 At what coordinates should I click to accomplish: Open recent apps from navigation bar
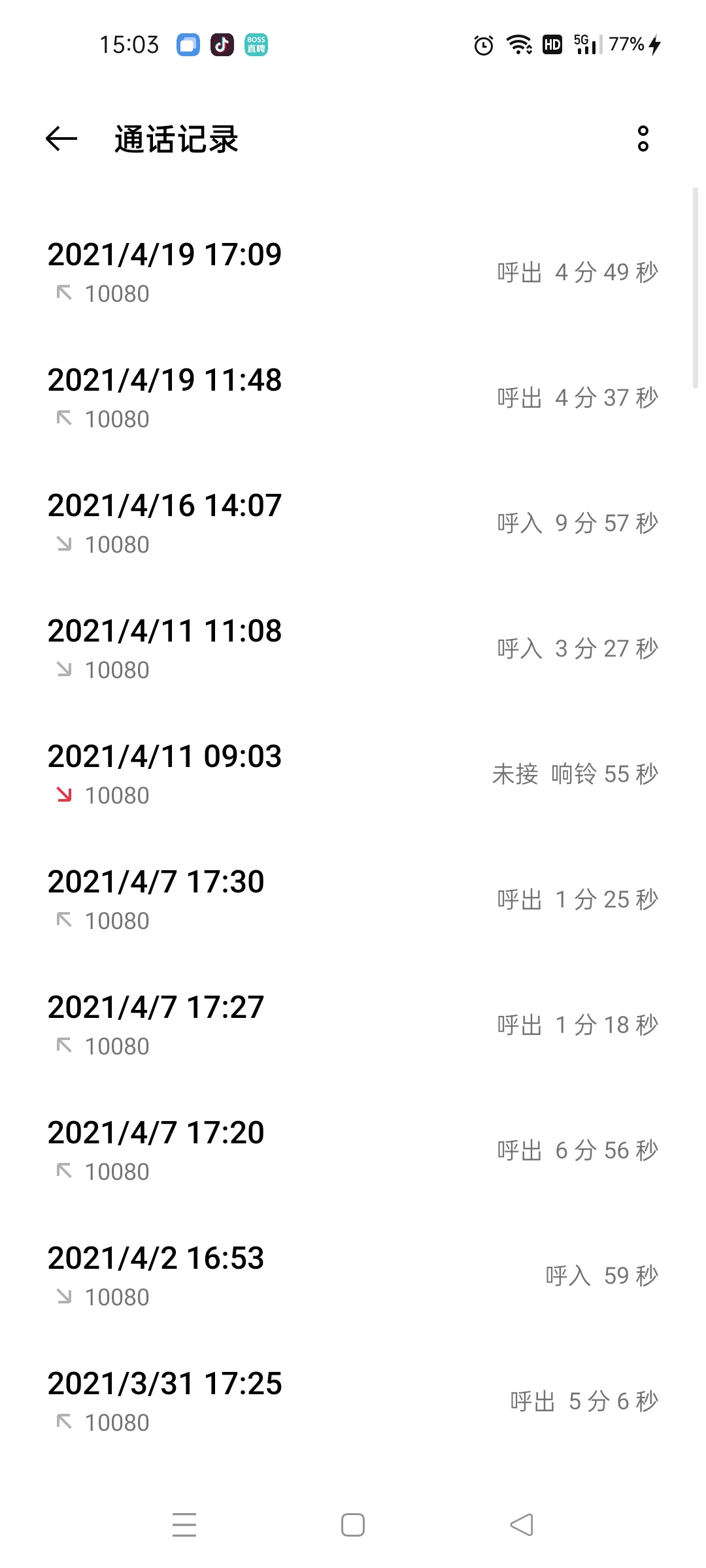click(x=184, y=1525)
